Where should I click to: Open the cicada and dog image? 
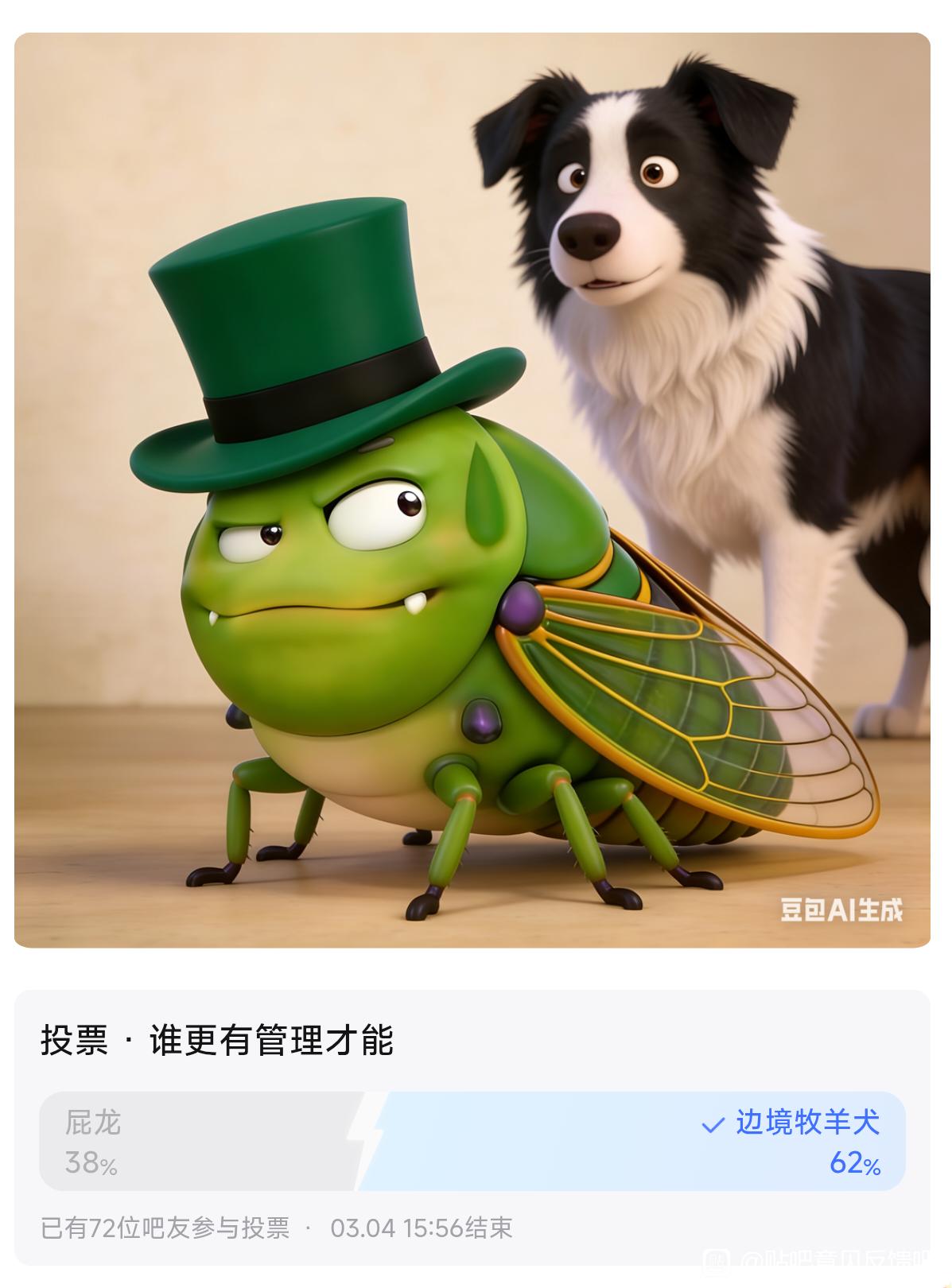[x=472, y=490]
